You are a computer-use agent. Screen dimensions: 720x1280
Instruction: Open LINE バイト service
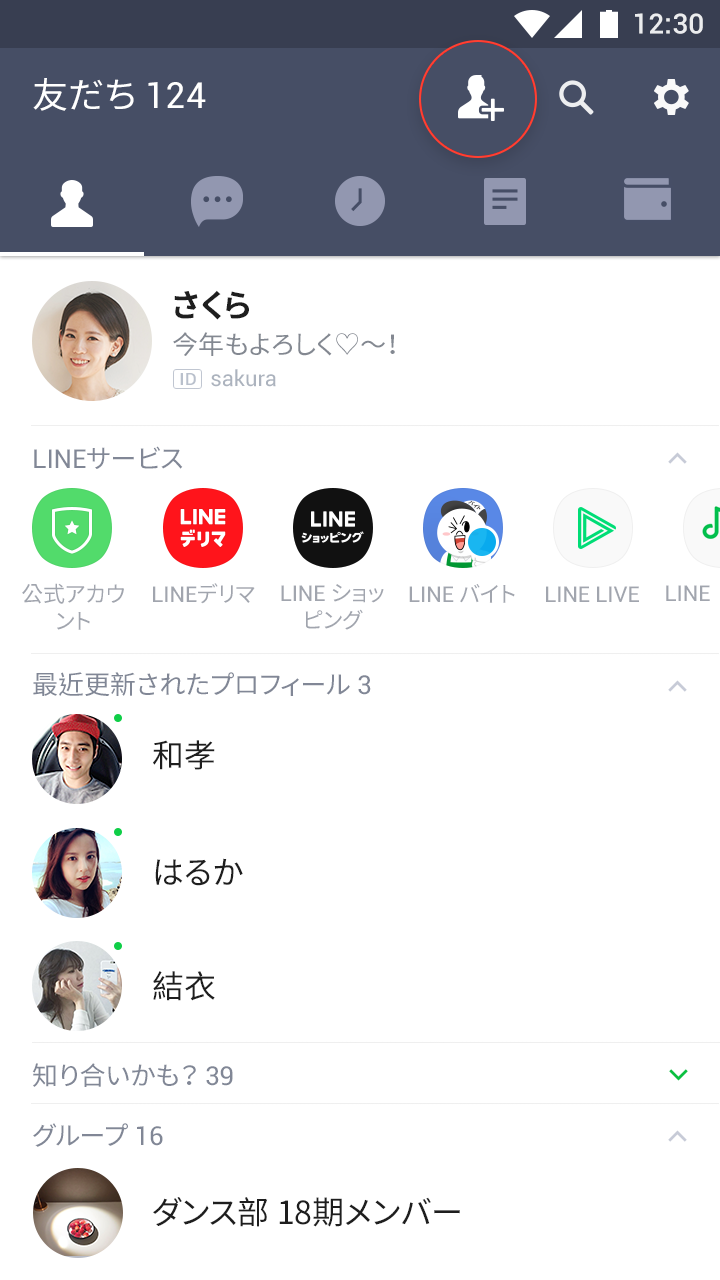pos(463,528)
